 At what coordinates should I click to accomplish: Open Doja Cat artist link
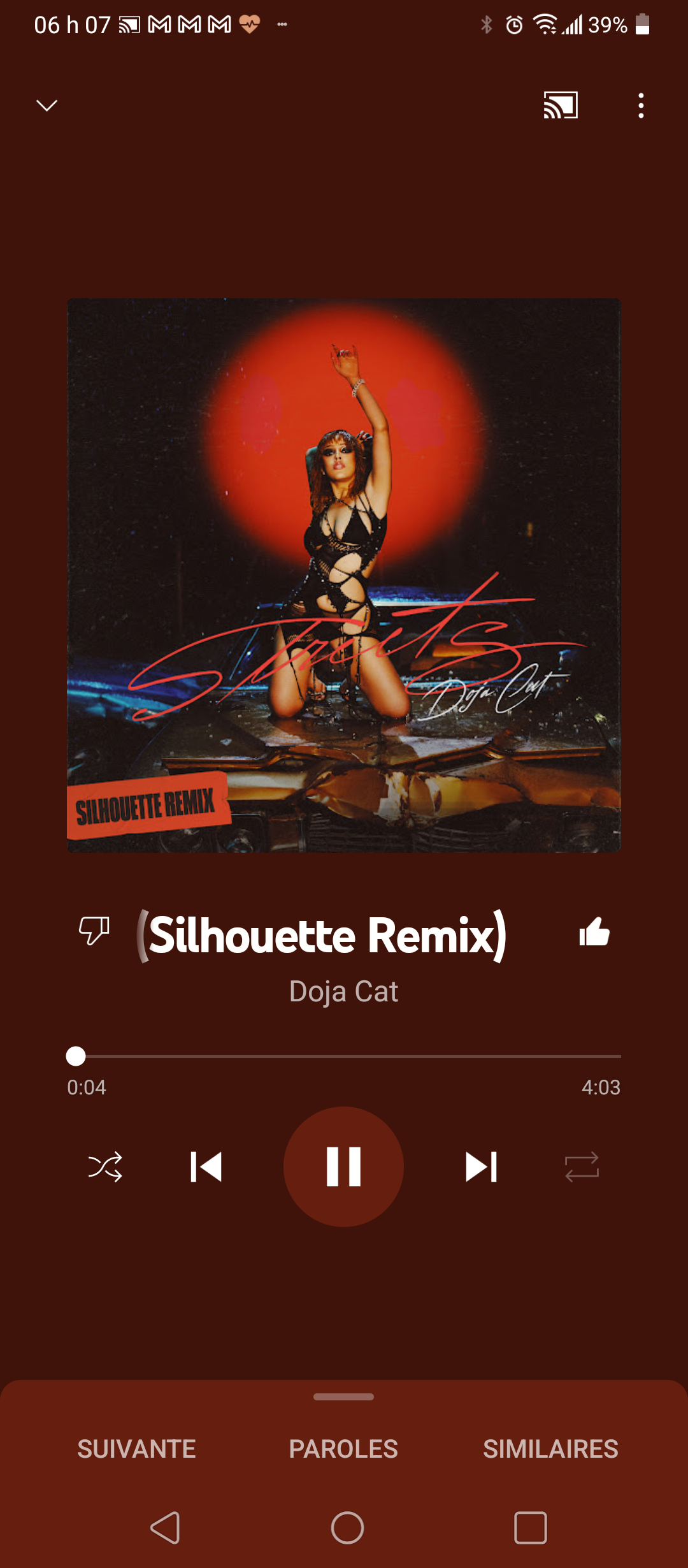click(343, 991)
